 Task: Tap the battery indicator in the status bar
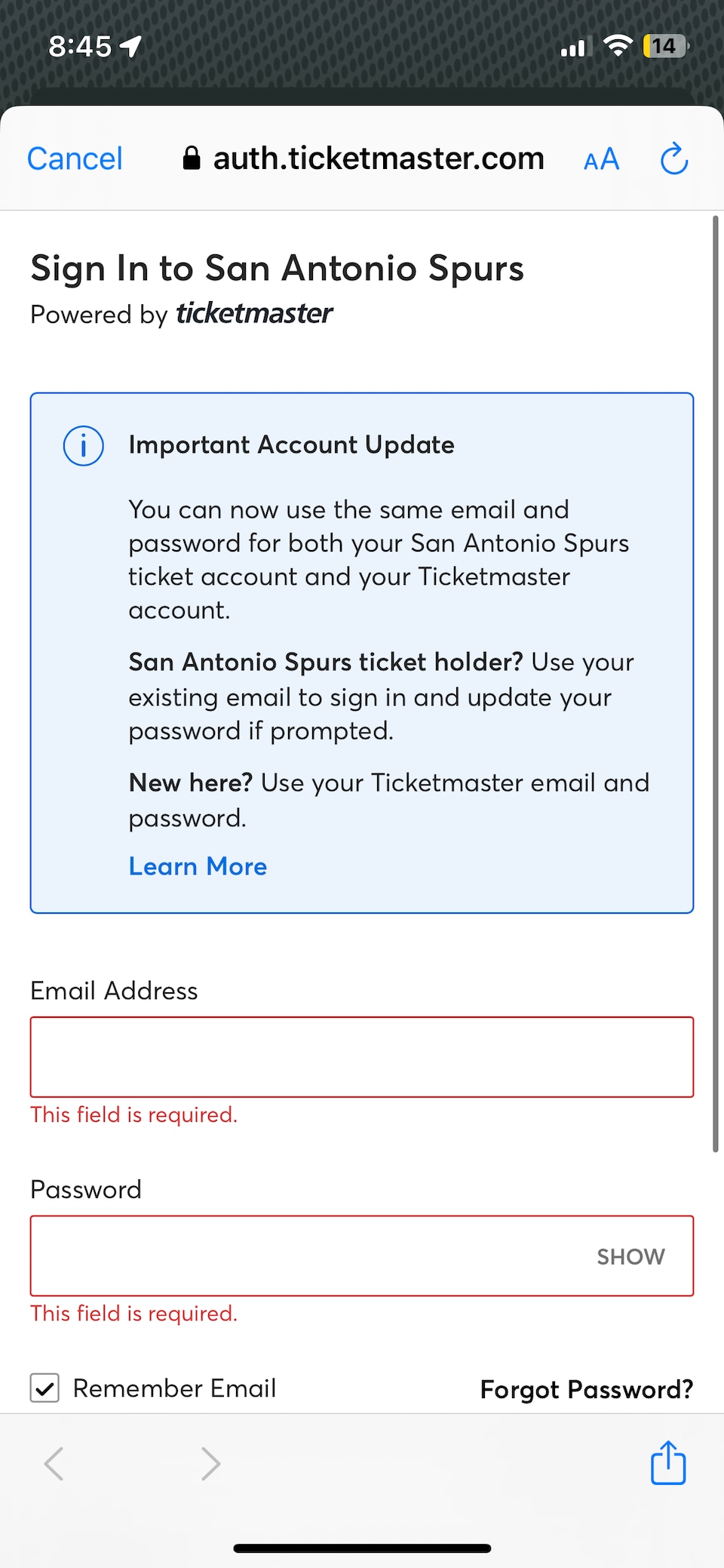pyautogui.click(x=664, y=46)
